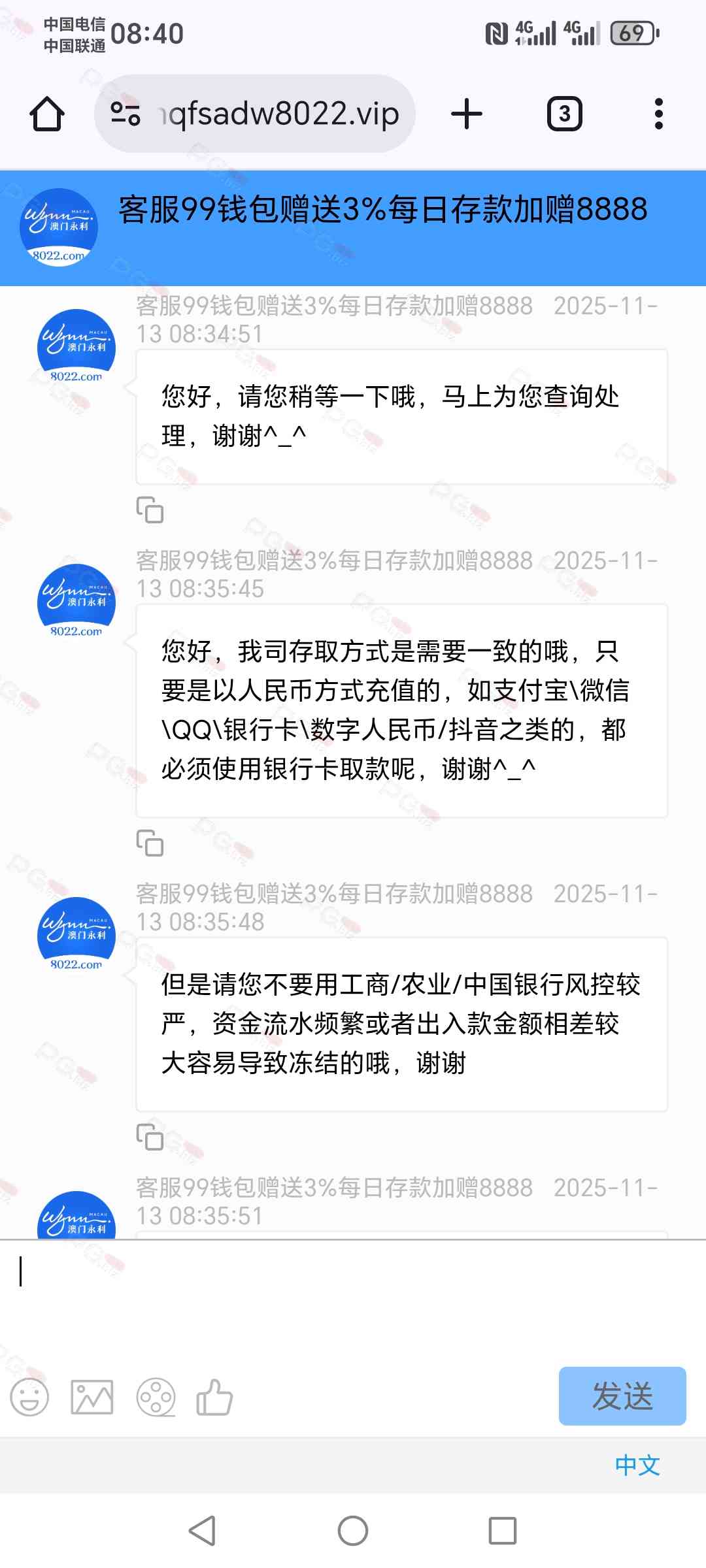View the 3 open tabs
The image size is (706, 1568).
coord(564,114)
